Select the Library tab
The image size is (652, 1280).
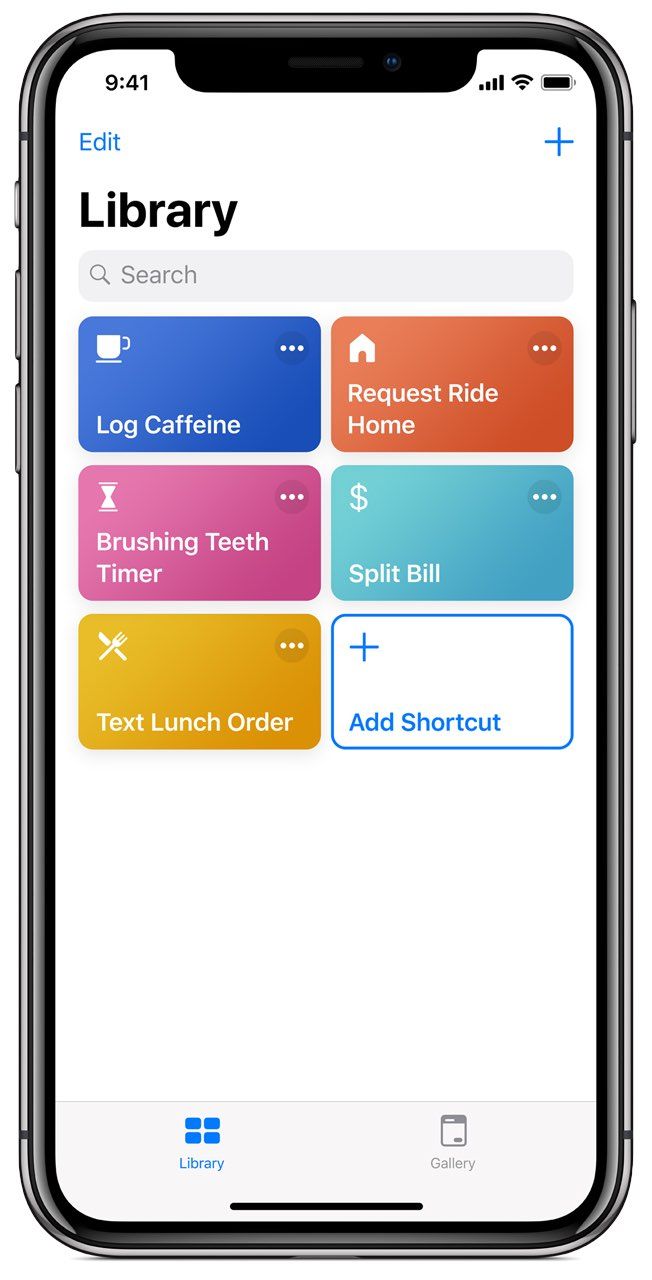[202, 1143]
